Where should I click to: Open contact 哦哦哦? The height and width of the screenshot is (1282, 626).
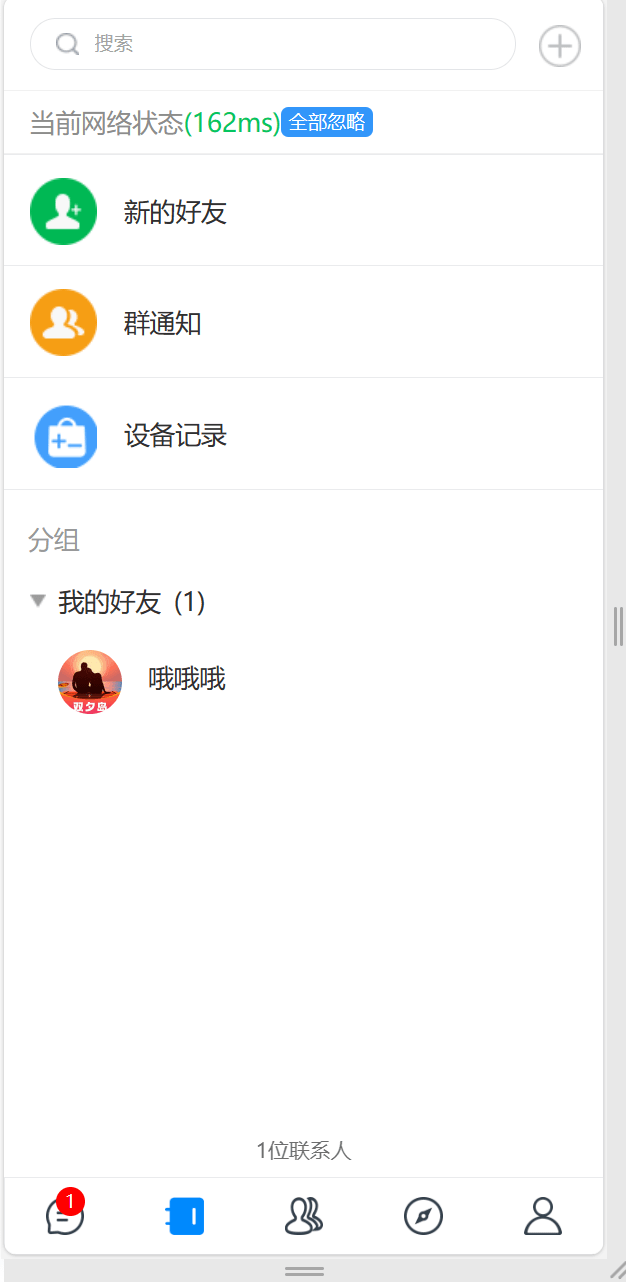click(x=187, y=680)
